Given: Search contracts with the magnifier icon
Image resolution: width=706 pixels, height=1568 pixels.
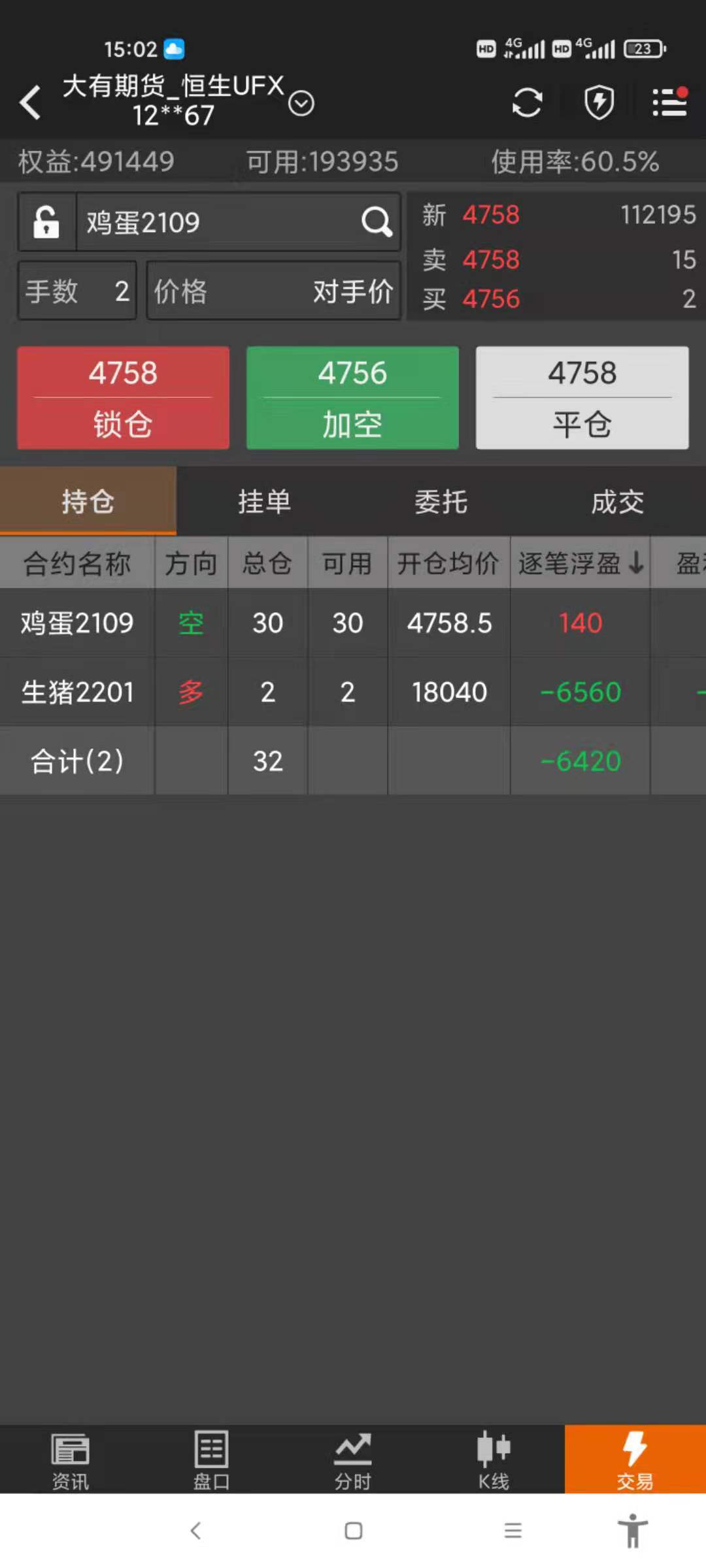Looking at the screenshot, I should (x=377, y=222).
